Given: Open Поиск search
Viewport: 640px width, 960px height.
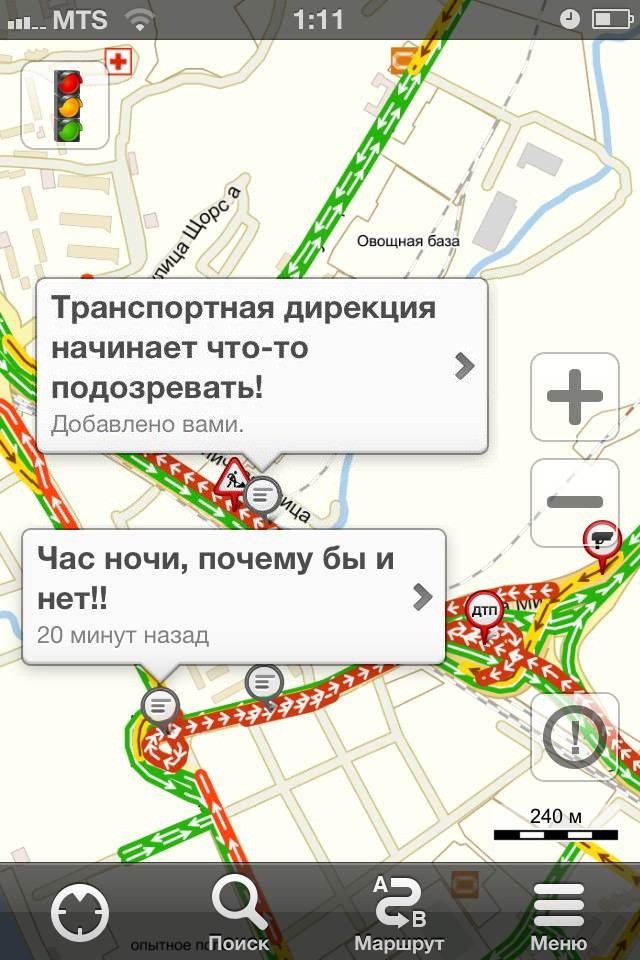Looking at the screenshot, I should click(239, 913).
